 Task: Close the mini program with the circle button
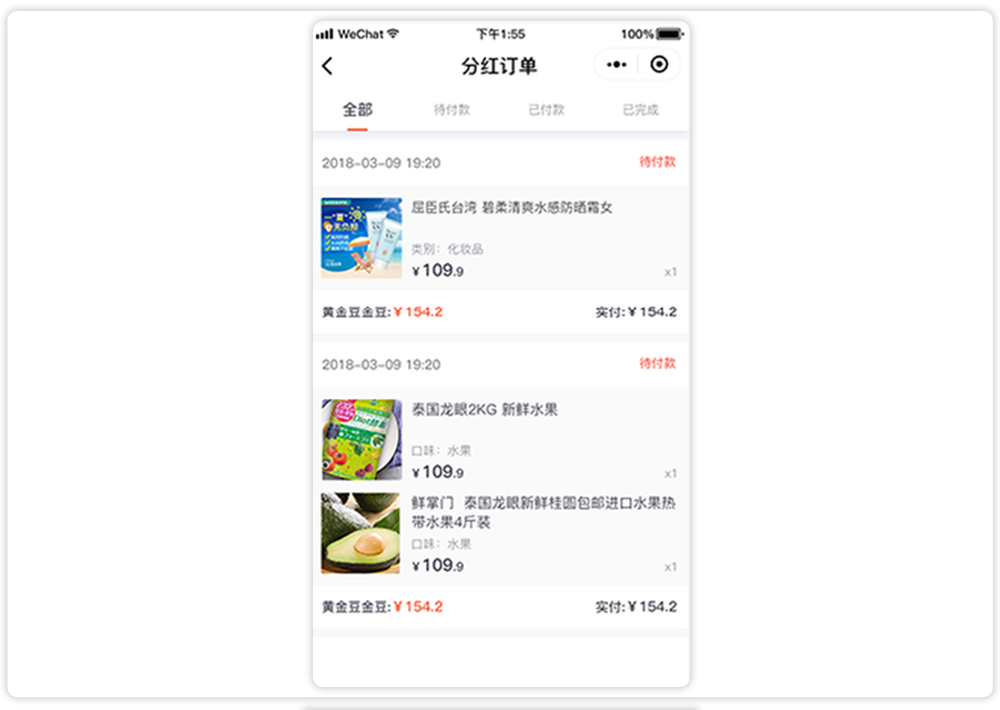tap(658, 65)
